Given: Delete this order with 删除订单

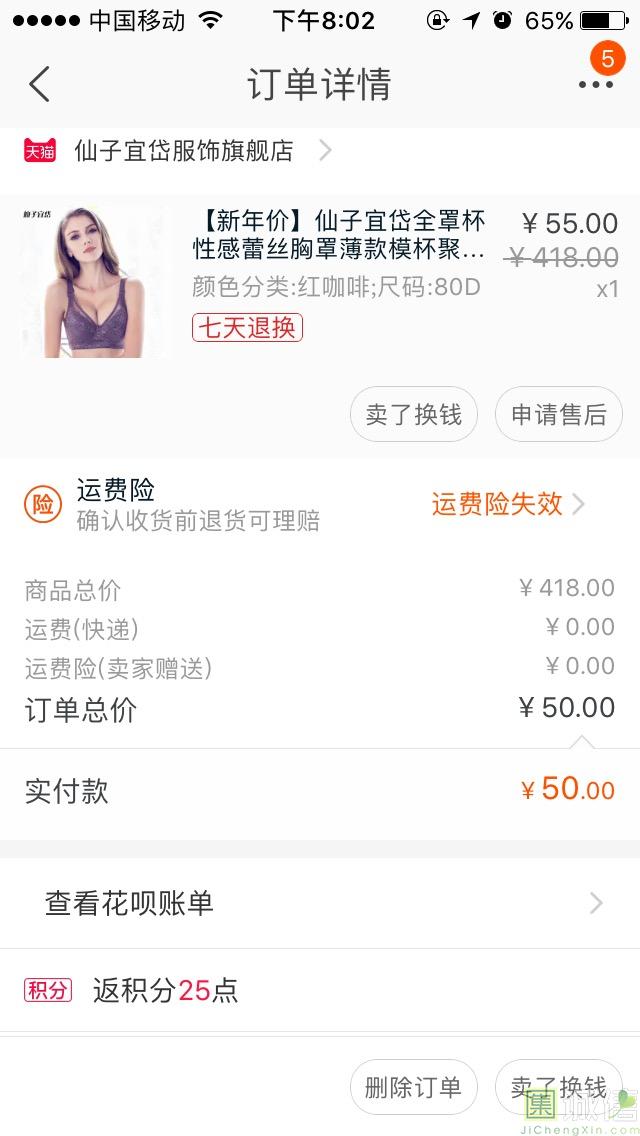Looking at the screenshot, I should 414,1087.
